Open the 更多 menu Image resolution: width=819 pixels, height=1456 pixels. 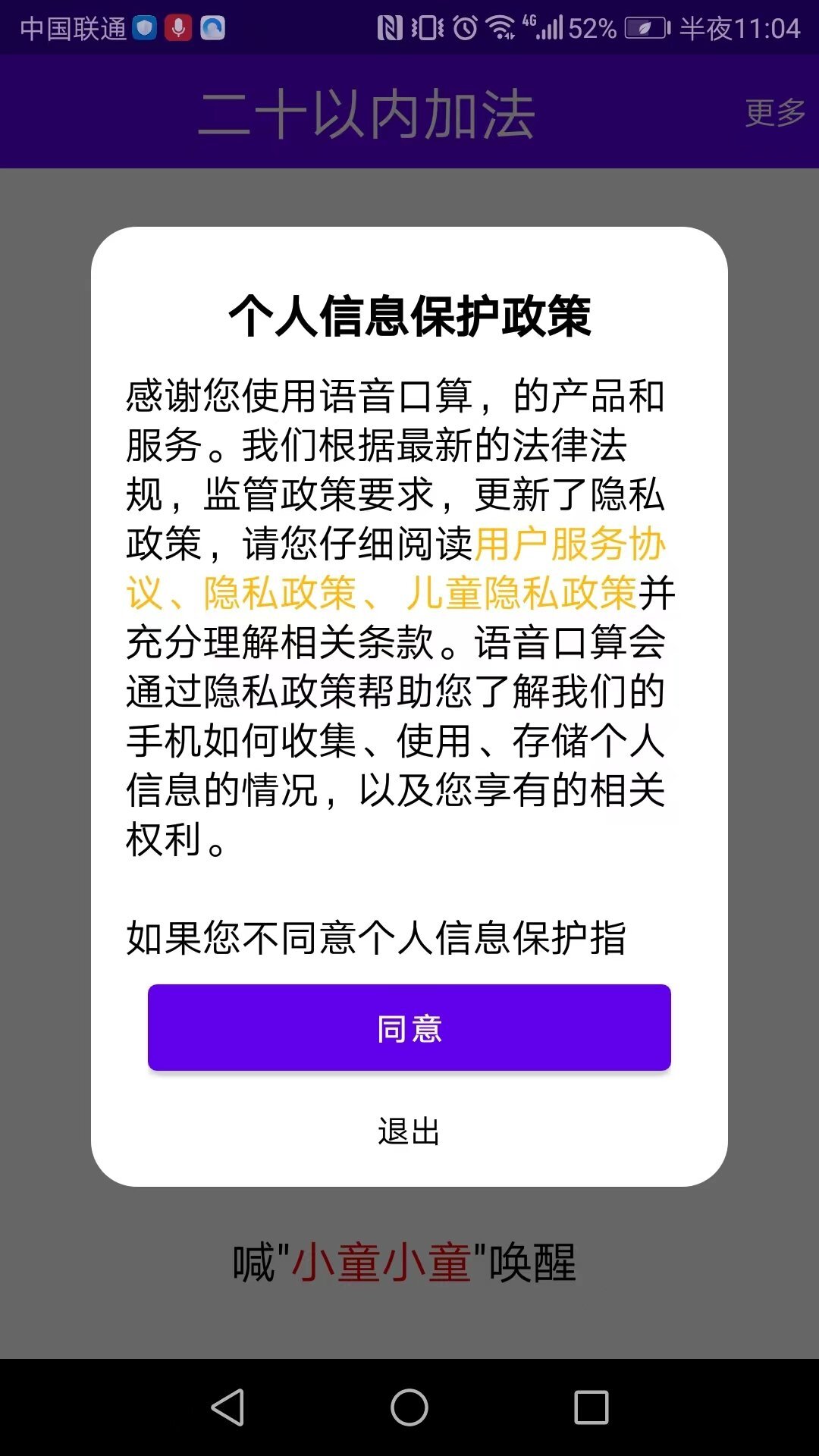773,114
